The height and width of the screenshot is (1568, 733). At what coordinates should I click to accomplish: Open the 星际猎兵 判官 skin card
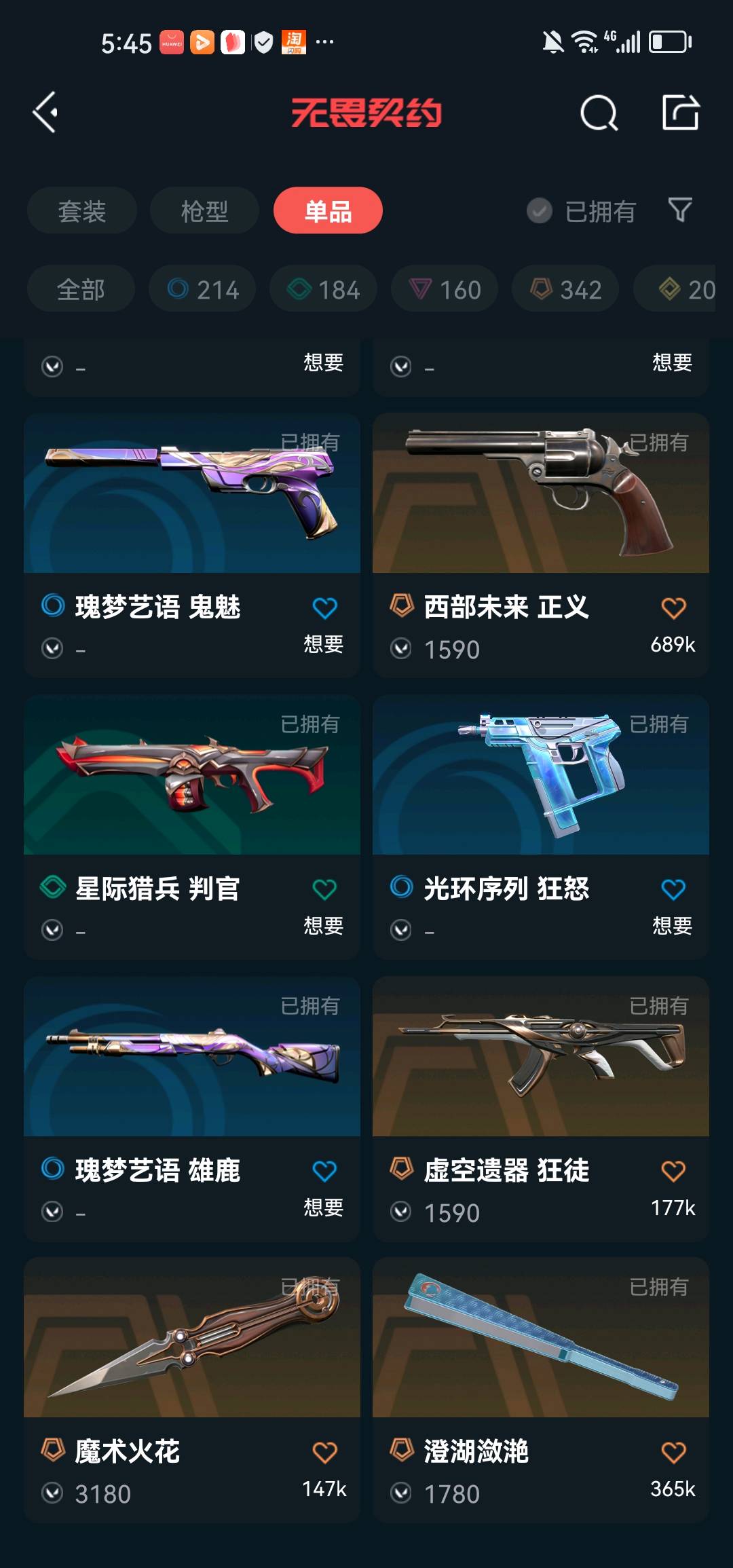(191, 775)
